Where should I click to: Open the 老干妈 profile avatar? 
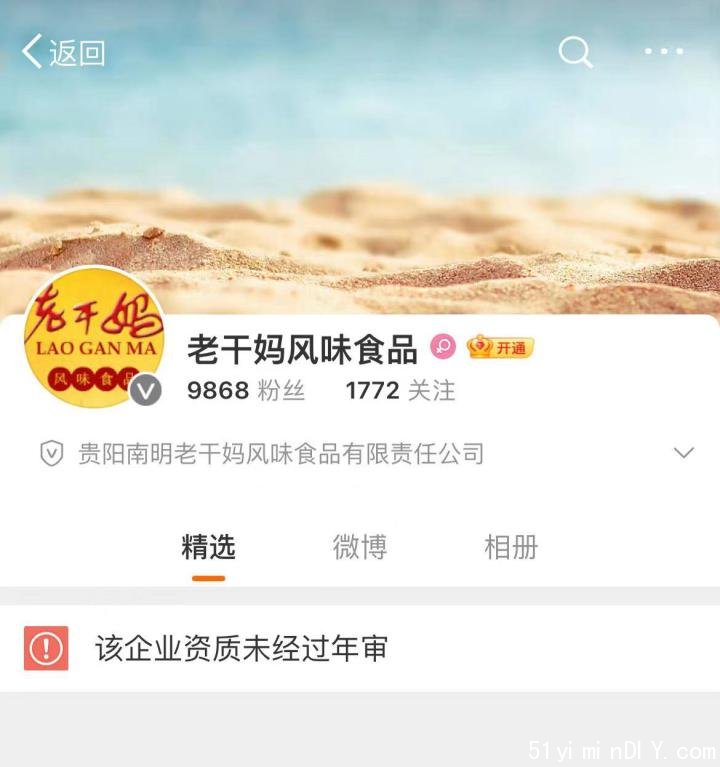click(94, 338)
